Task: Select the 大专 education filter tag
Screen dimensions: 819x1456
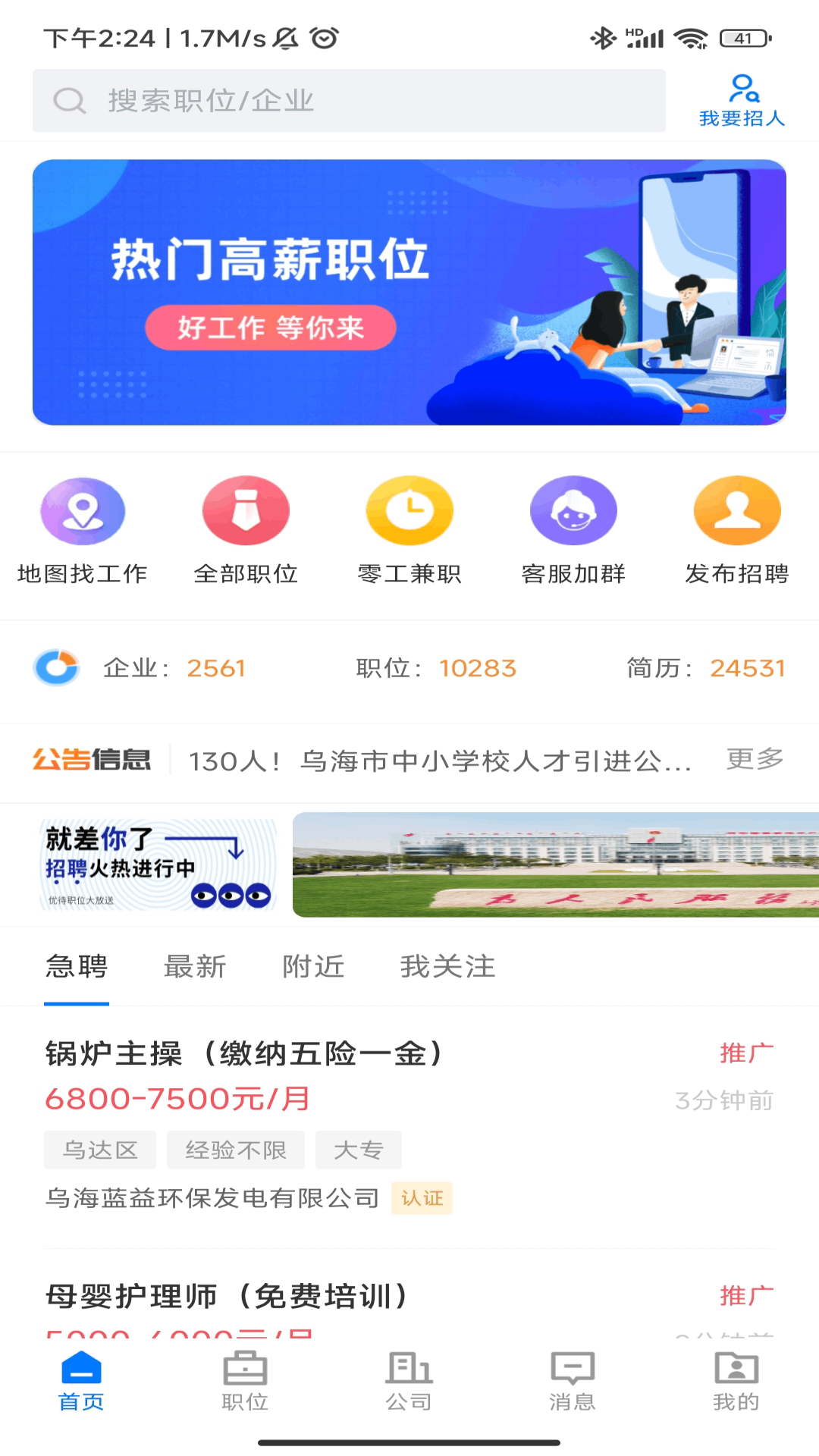Action: click(359, 1149)
